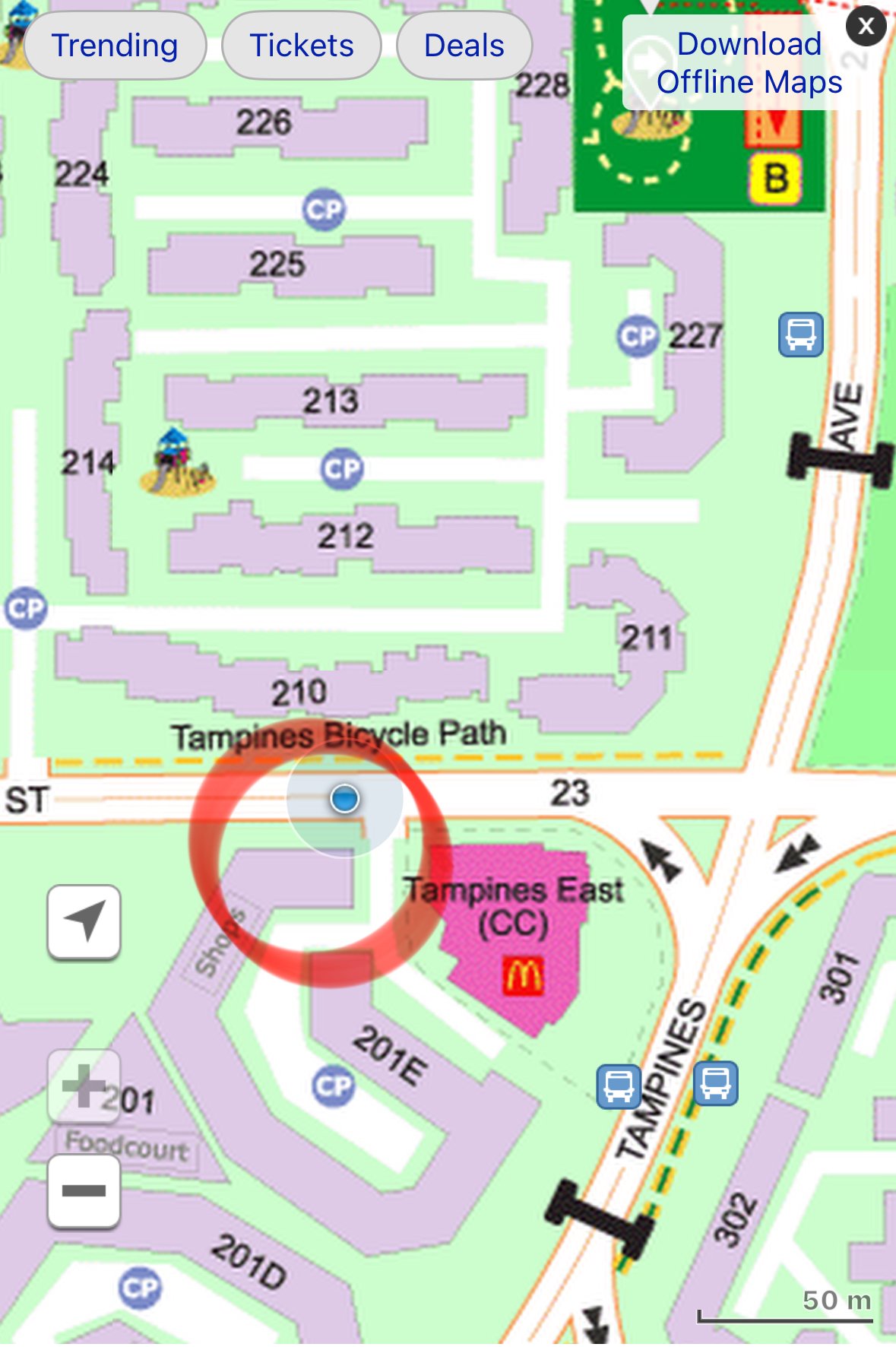Select the car park icon beside block 201E

[334, 1086]
